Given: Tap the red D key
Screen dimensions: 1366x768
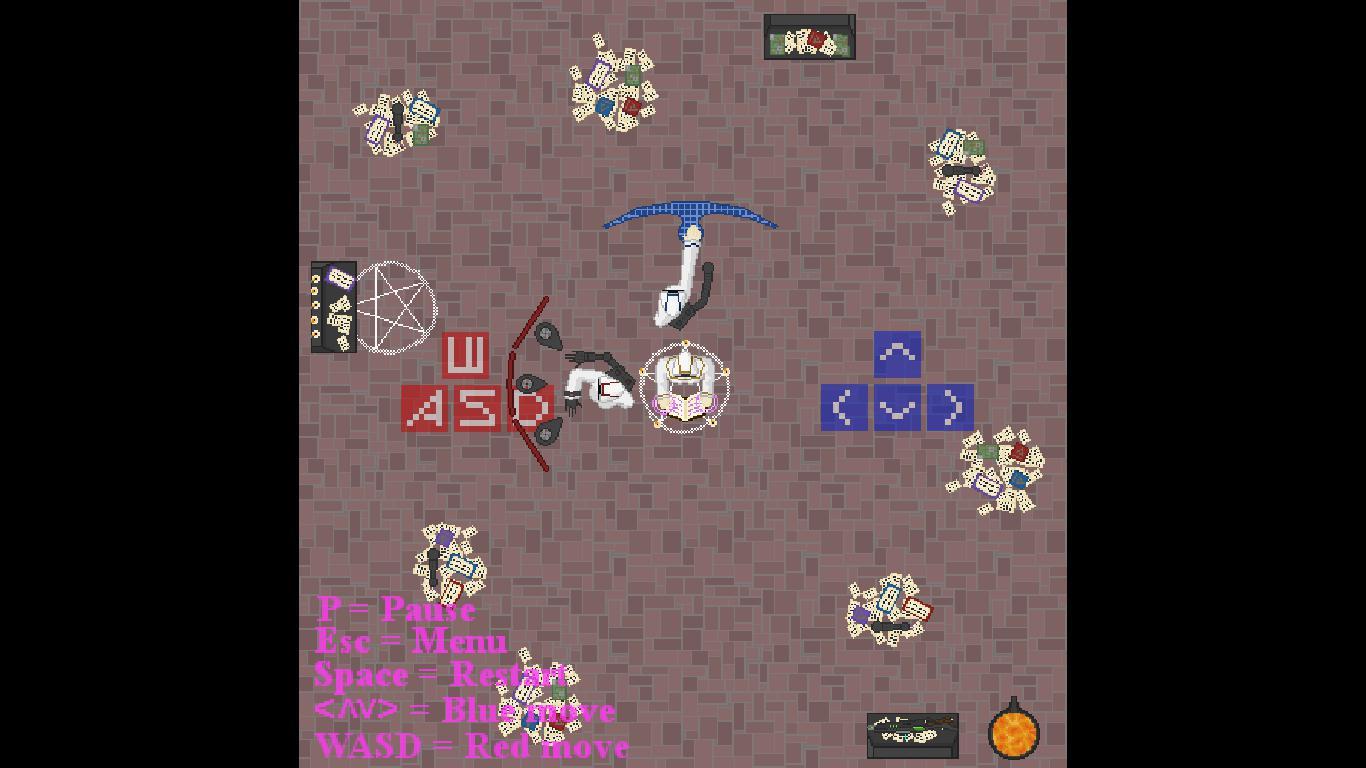Looking at the screenshot, I should coord(531,408).
